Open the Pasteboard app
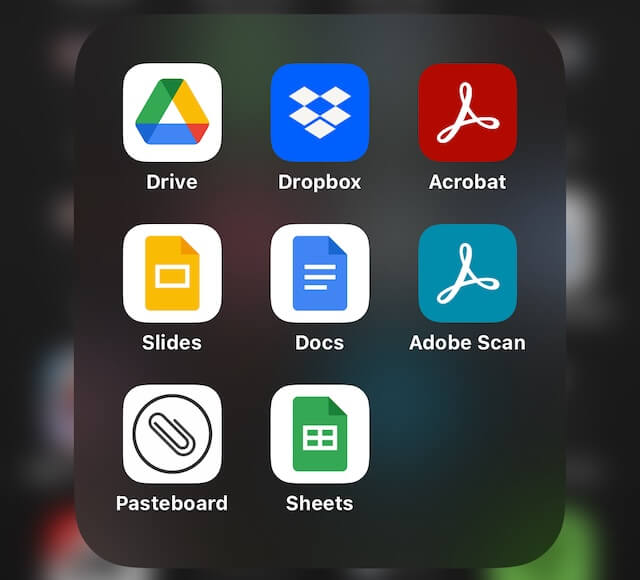This screenshot has height=580, width=640. 172,434
